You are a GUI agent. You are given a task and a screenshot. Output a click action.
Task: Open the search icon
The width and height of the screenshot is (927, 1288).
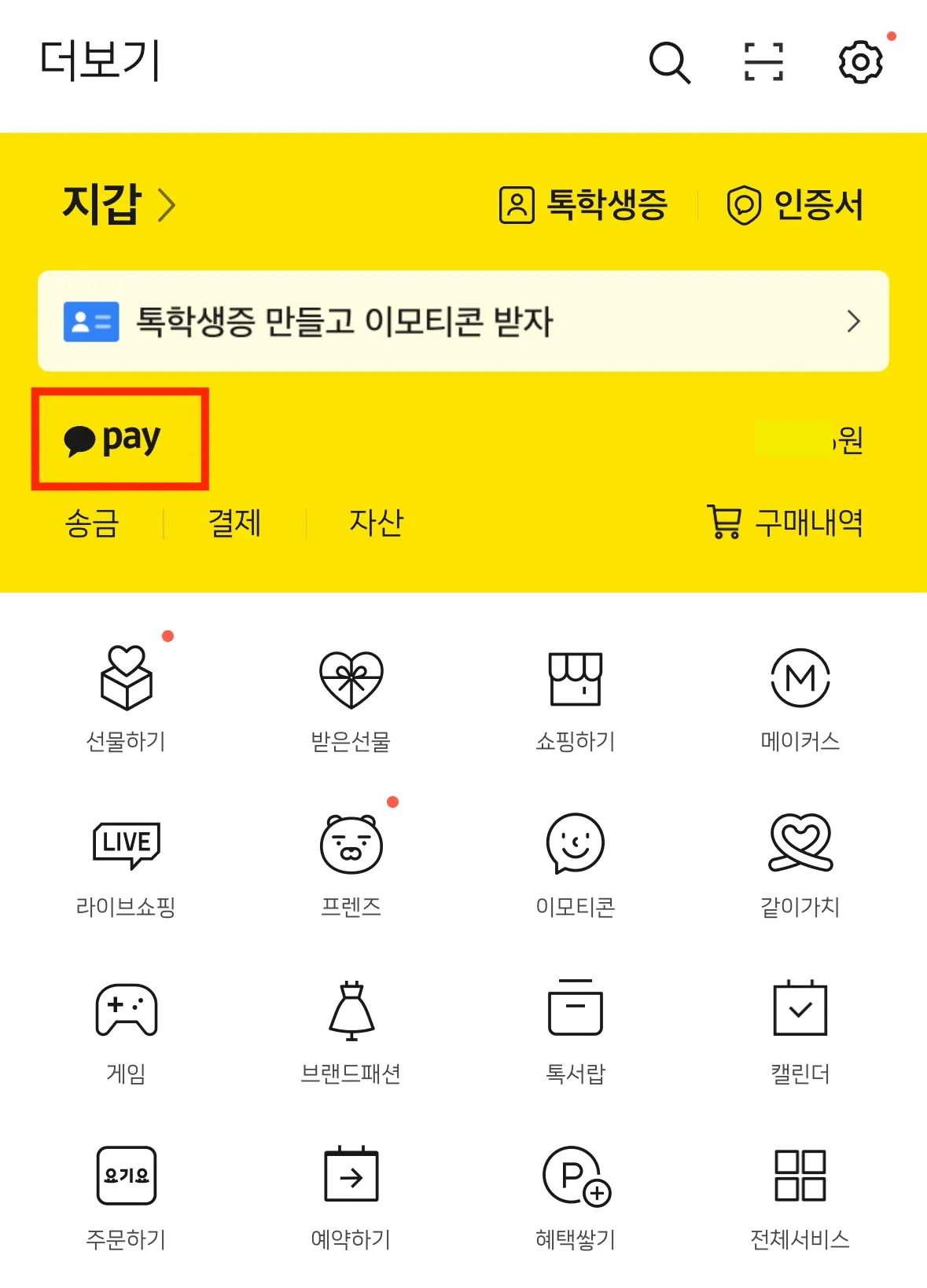[669, 62]
